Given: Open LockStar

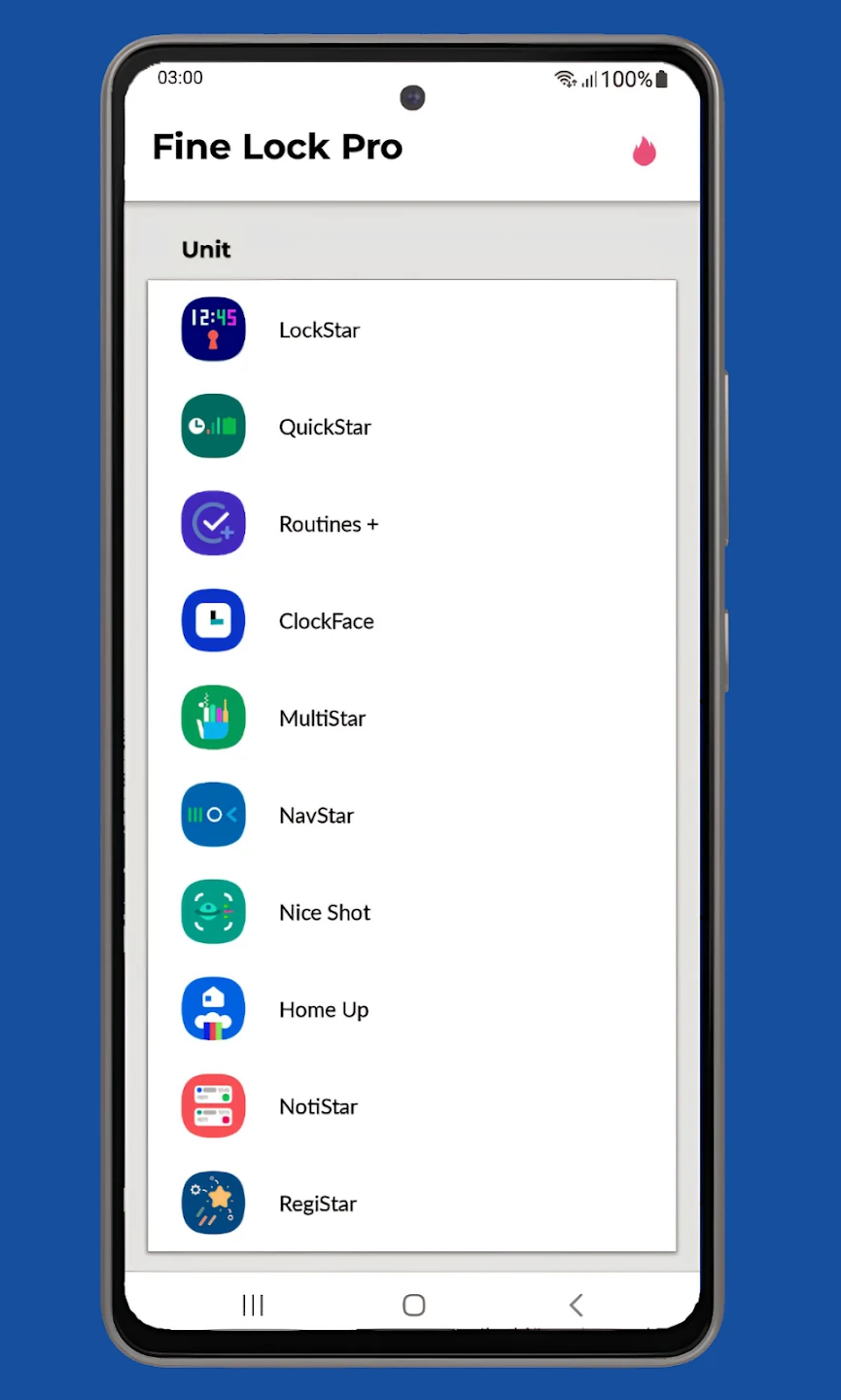Looking at the screenshot, I should click(319, 330).
